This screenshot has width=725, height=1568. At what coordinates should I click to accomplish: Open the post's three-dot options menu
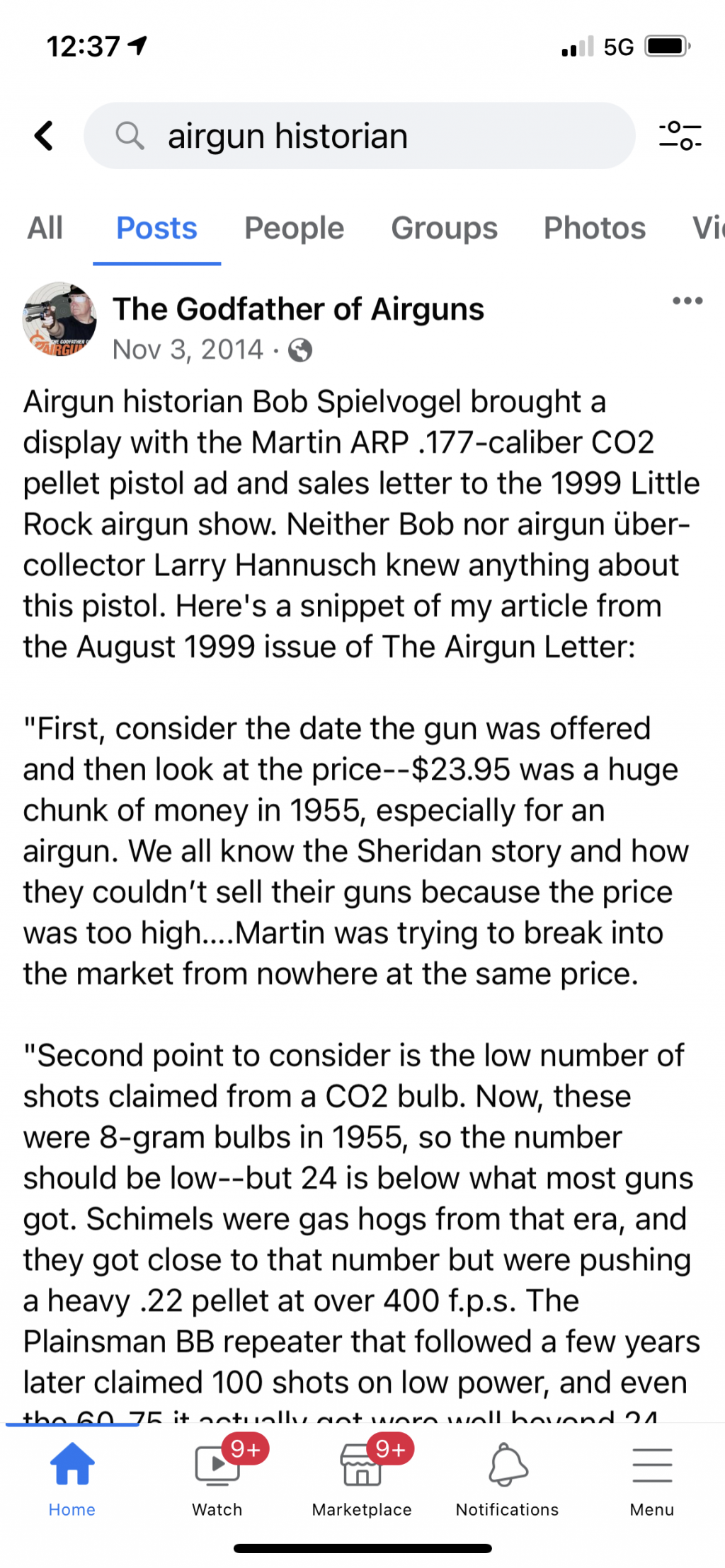tap(687, 301)
